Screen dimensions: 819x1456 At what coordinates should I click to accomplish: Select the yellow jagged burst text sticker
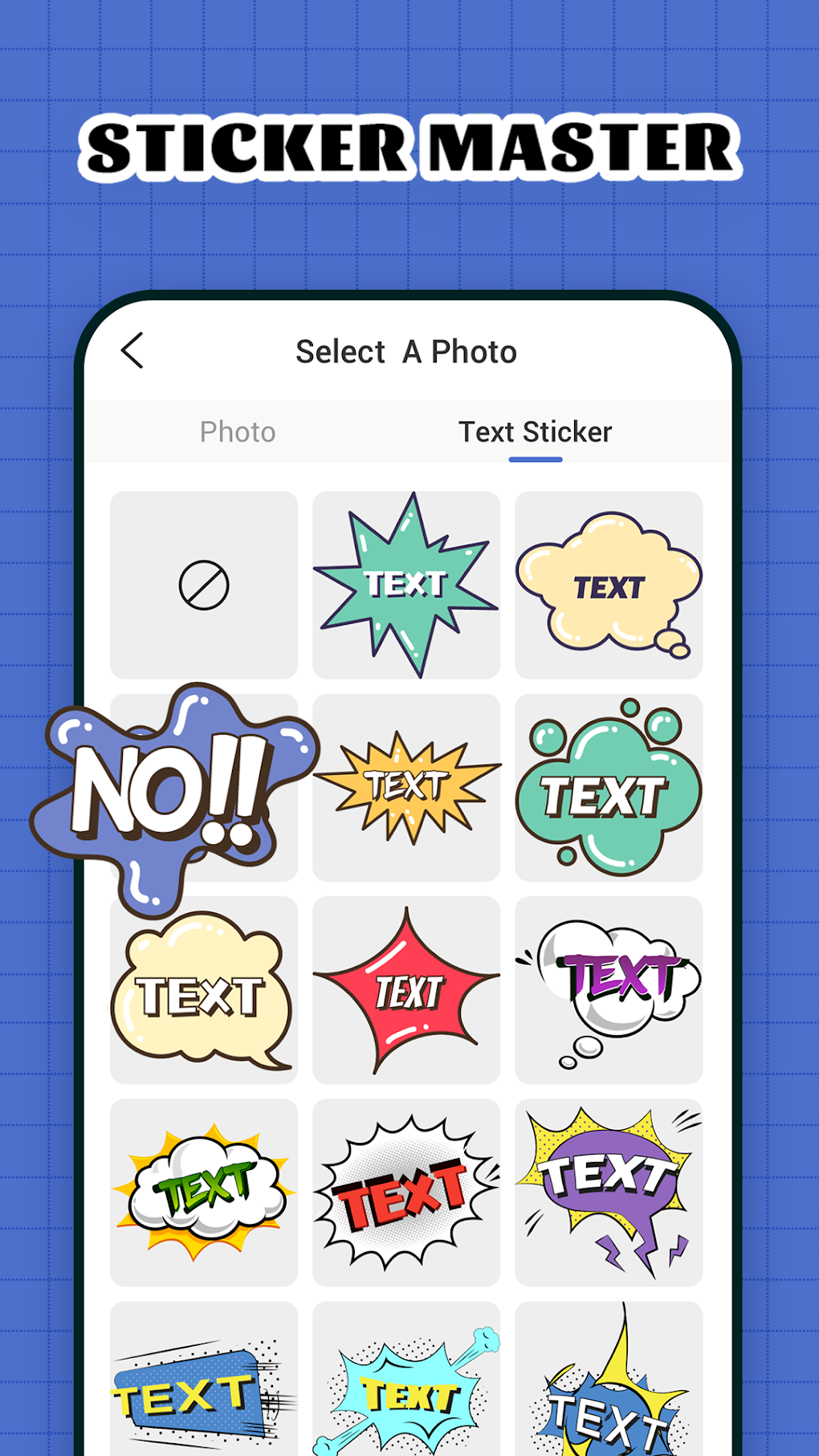pyautogui.click(x=406, y=787)
